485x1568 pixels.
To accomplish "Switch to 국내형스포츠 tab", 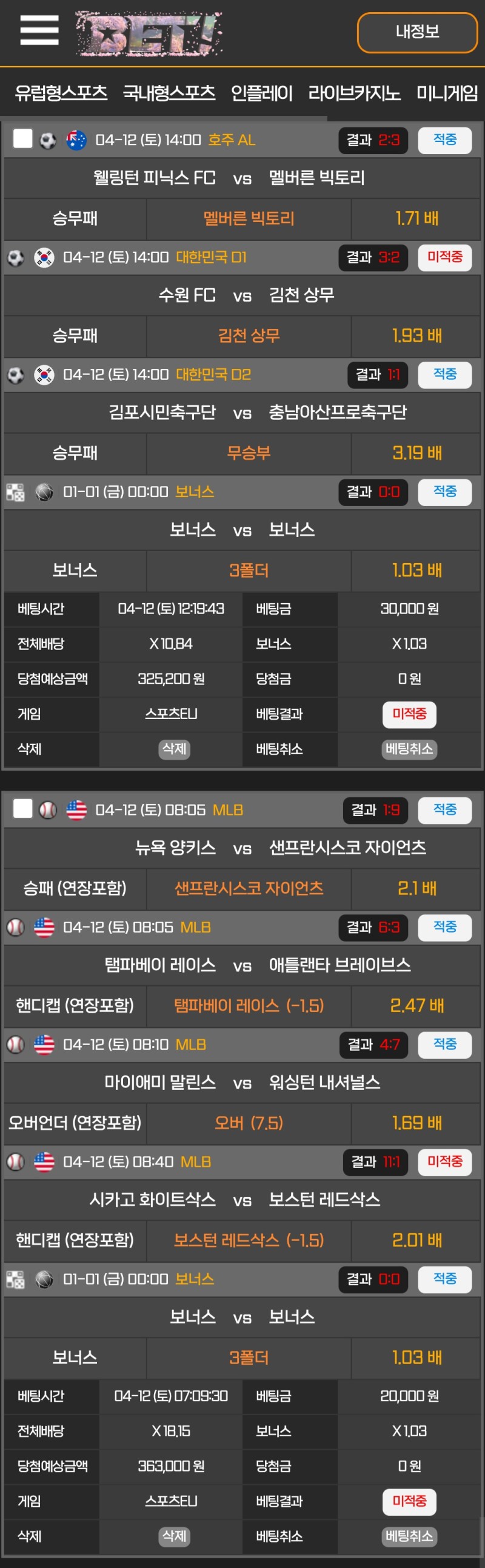I will pos(169,93).
